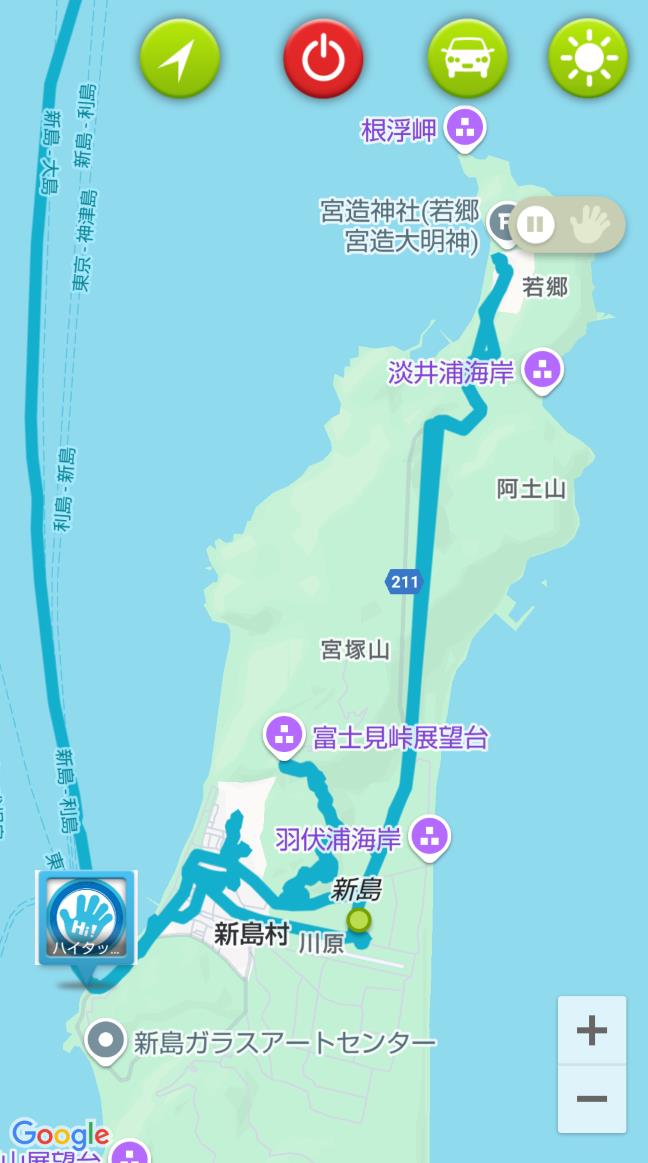Viewport: 648px width, 1163px height.
Task: Zoom out with the minus button
Action: [592, 1098]
